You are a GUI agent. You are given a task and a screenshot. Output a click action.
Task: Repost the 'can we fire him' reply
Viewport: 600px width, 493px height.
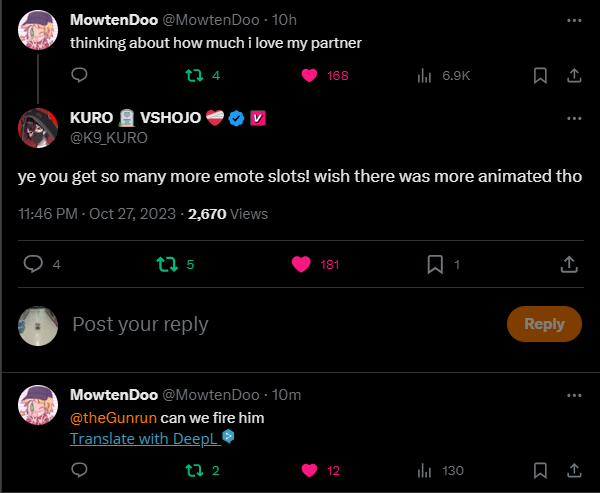(x=197, y=470)
